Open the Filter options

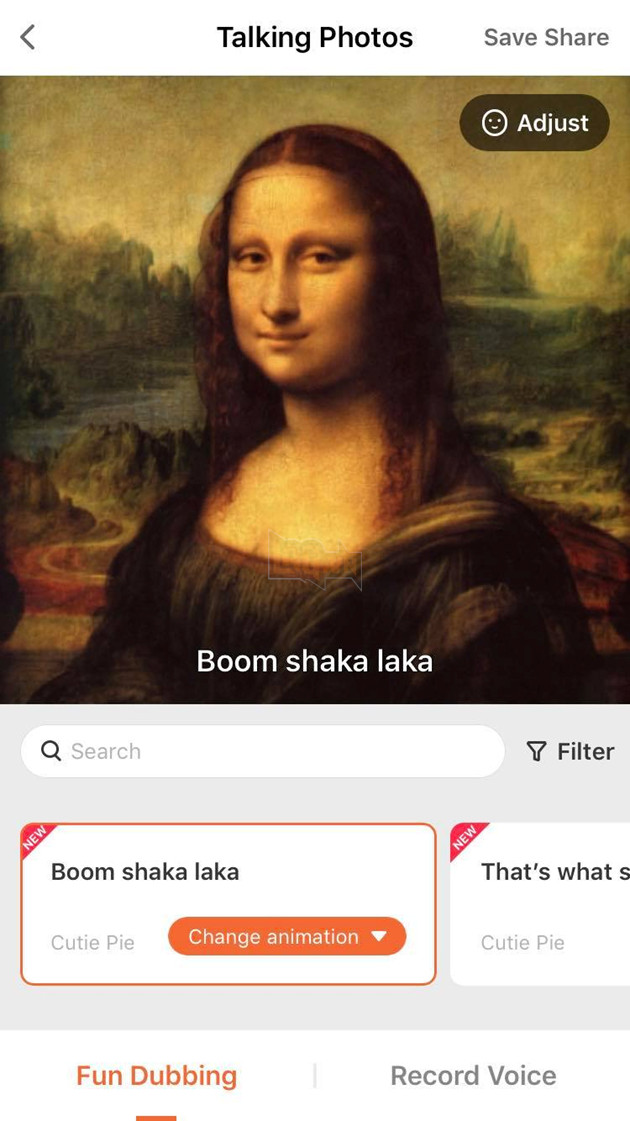tap(571, 751)
